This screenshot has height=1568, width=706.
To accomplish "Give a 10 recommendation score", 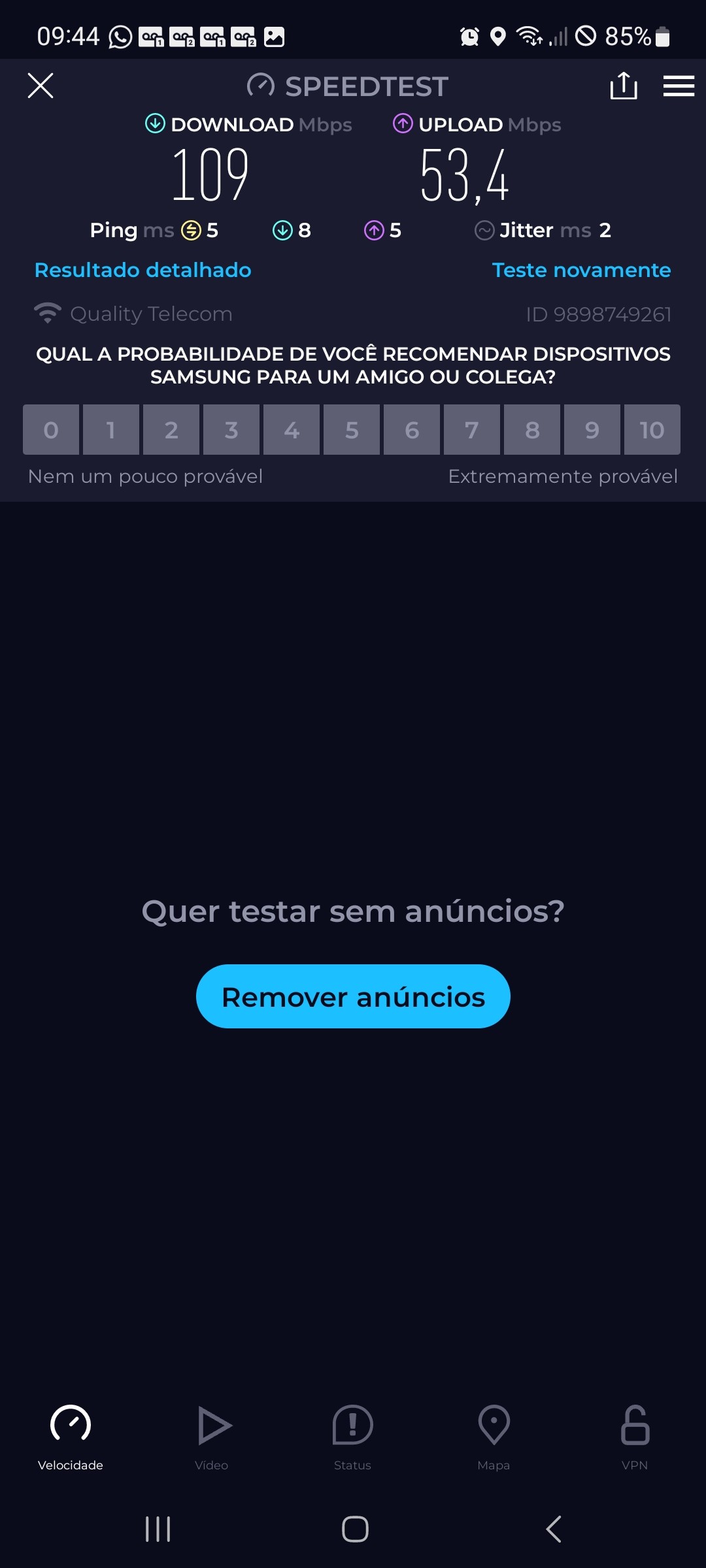I will [652, 430].
